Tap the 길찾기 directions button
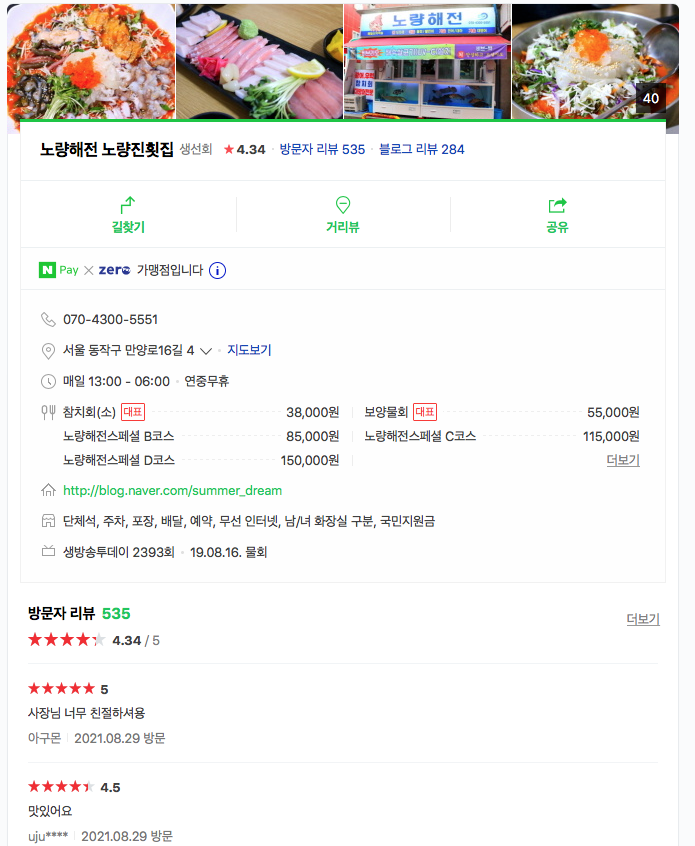The height and width of the screenshot is (846, 695). (x=128, y=215)
